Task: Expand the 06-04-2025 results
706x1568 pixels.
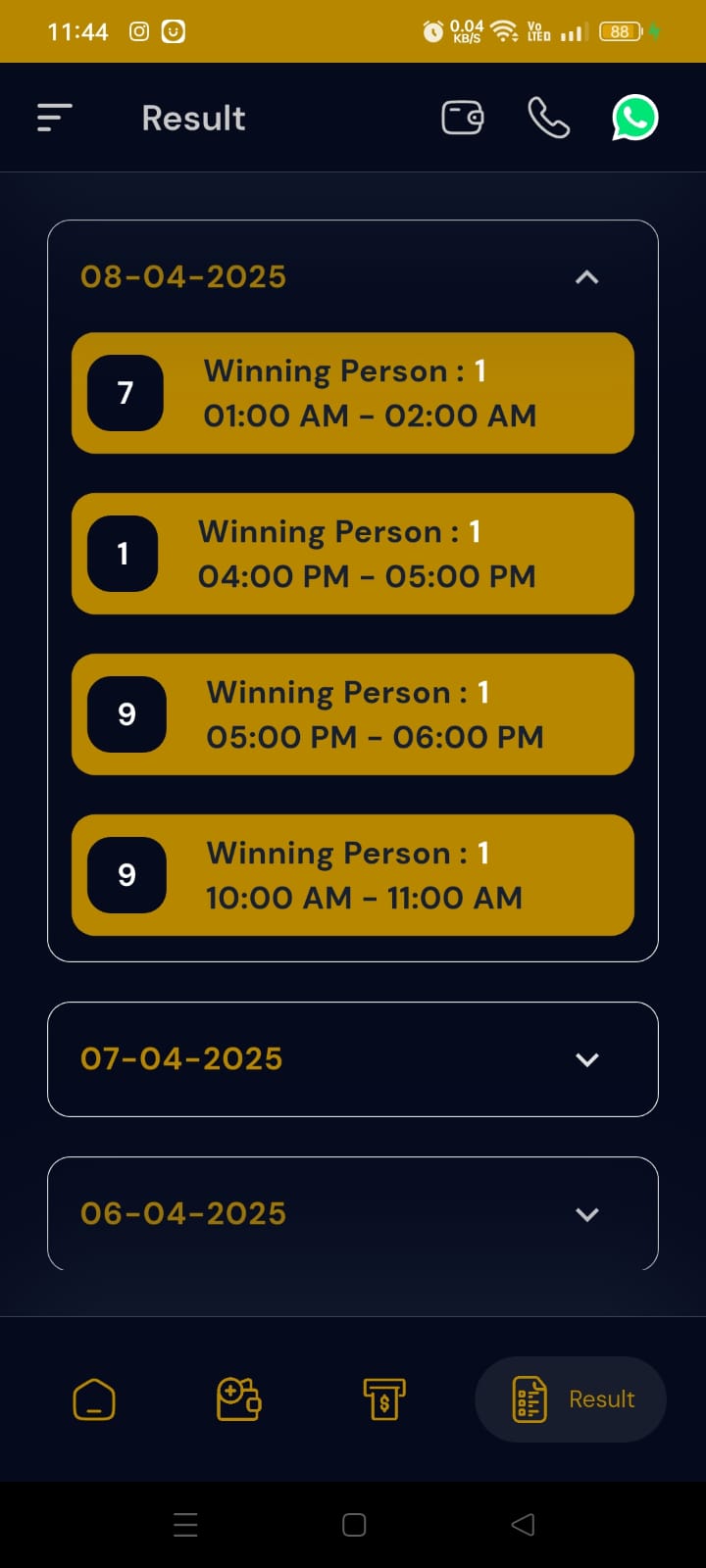Action: [x=586, y=1214]
